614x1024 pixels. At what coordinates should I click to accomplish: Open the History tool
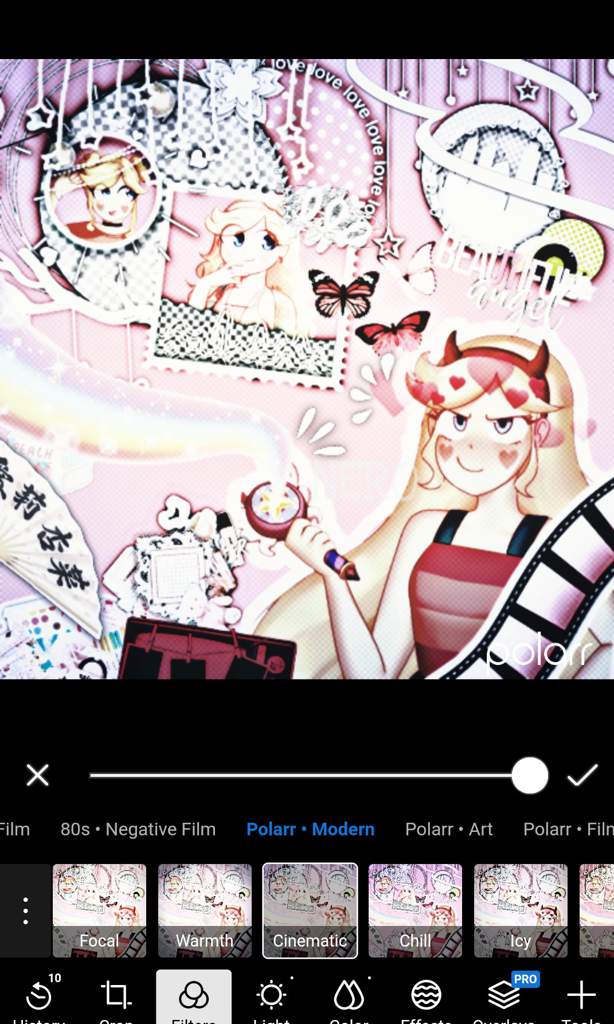39,997
